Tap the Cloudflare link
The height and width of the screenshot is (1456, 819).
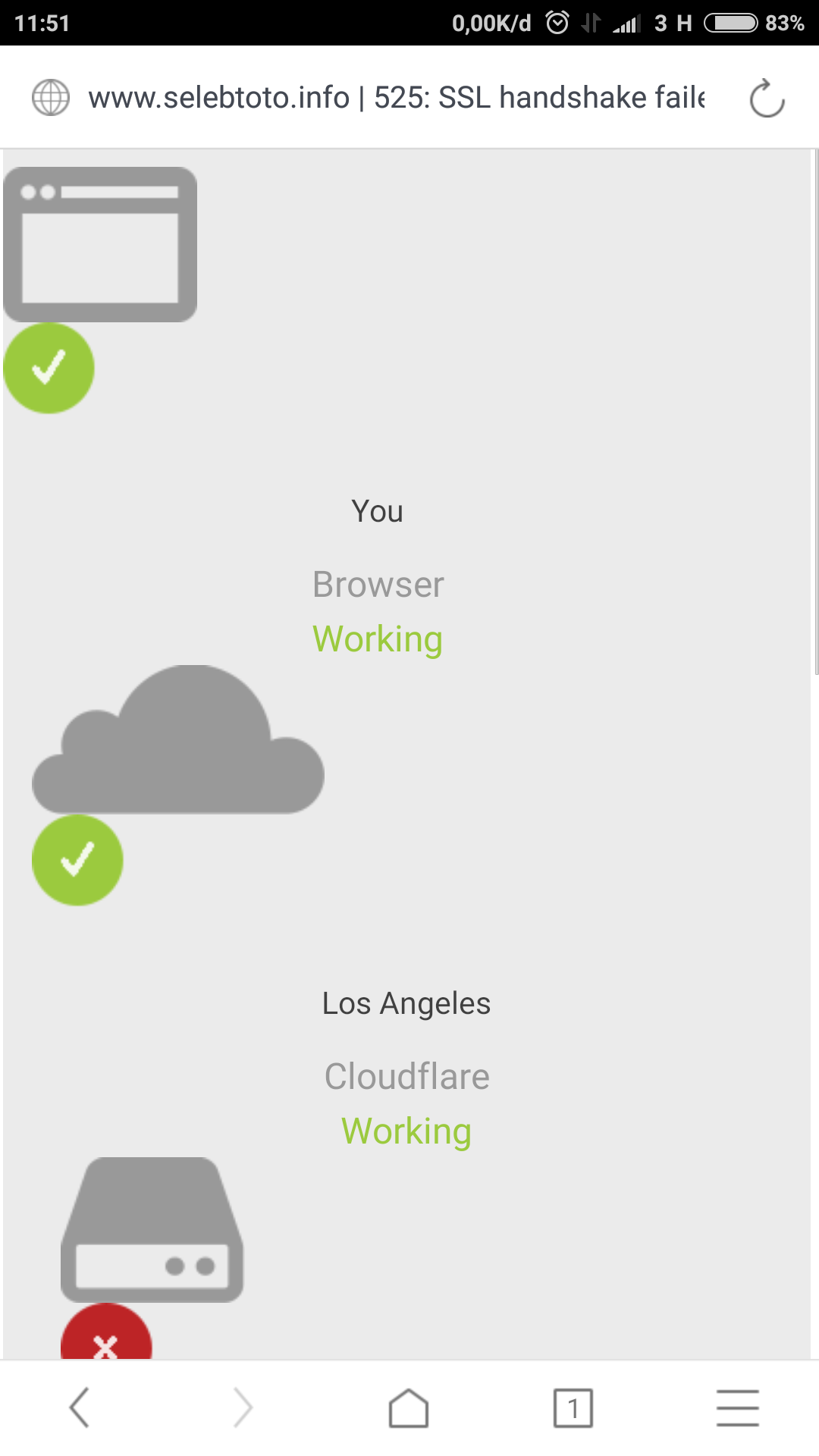(407, 1076)
